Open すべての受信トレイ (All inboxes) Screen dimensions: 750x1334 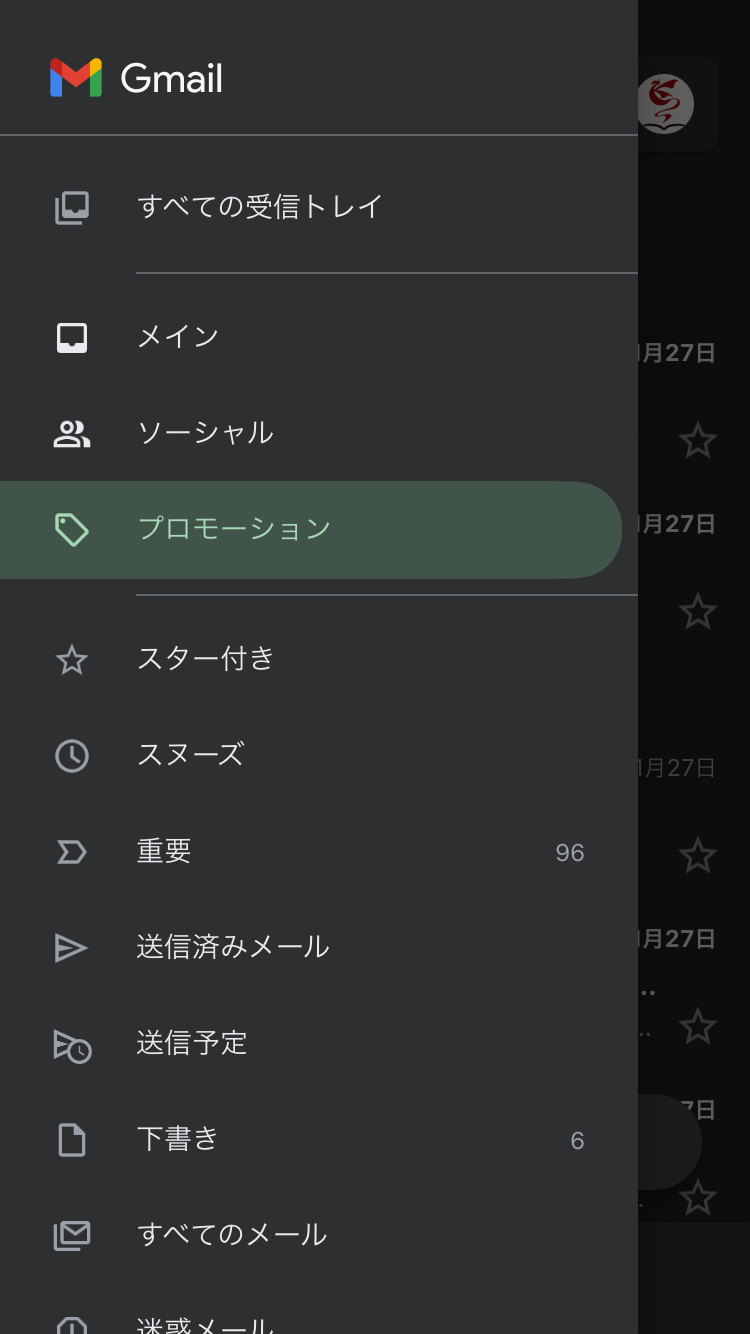click(319, 207)
